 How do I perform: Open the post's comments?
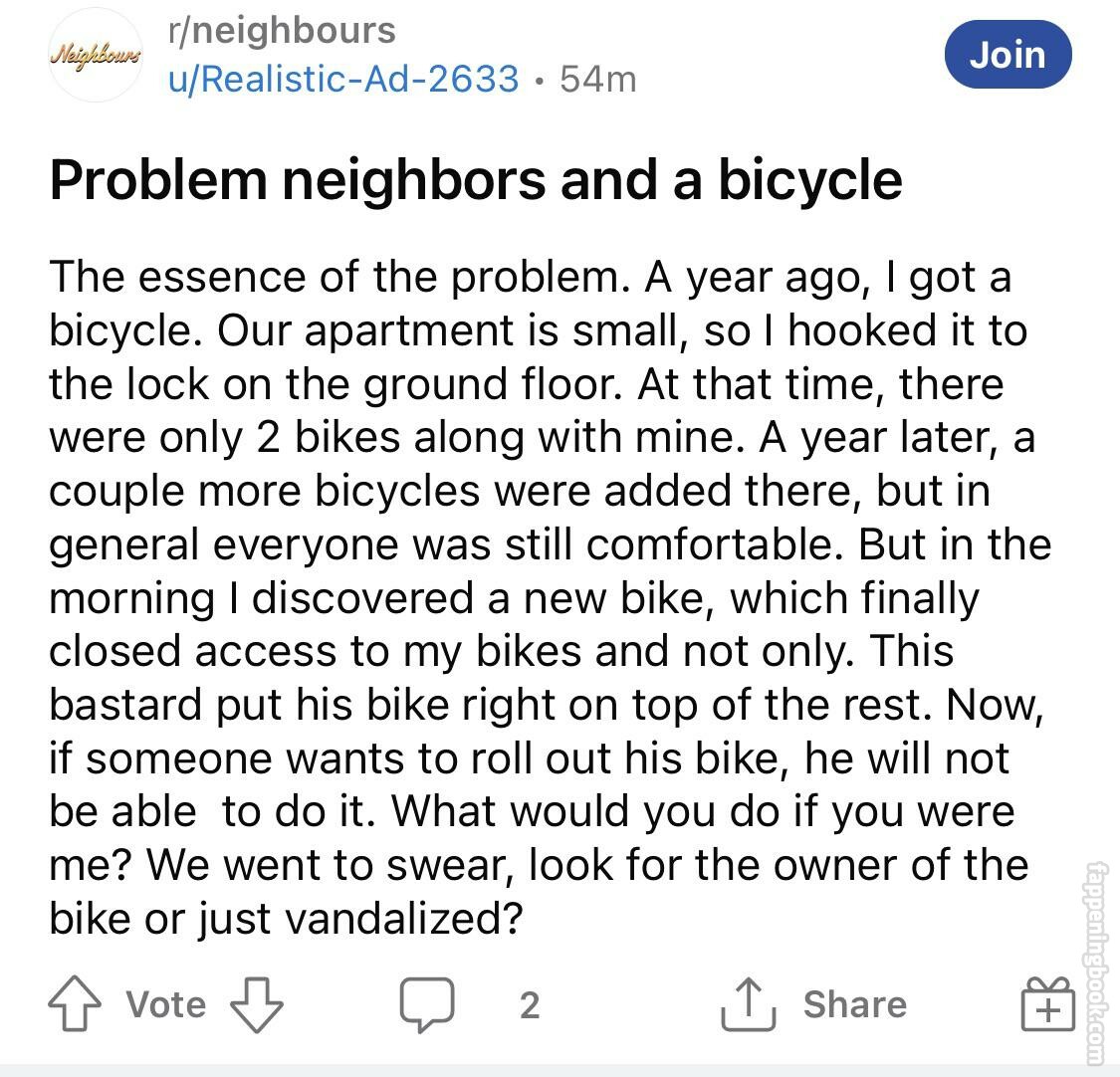[428, 1003]
